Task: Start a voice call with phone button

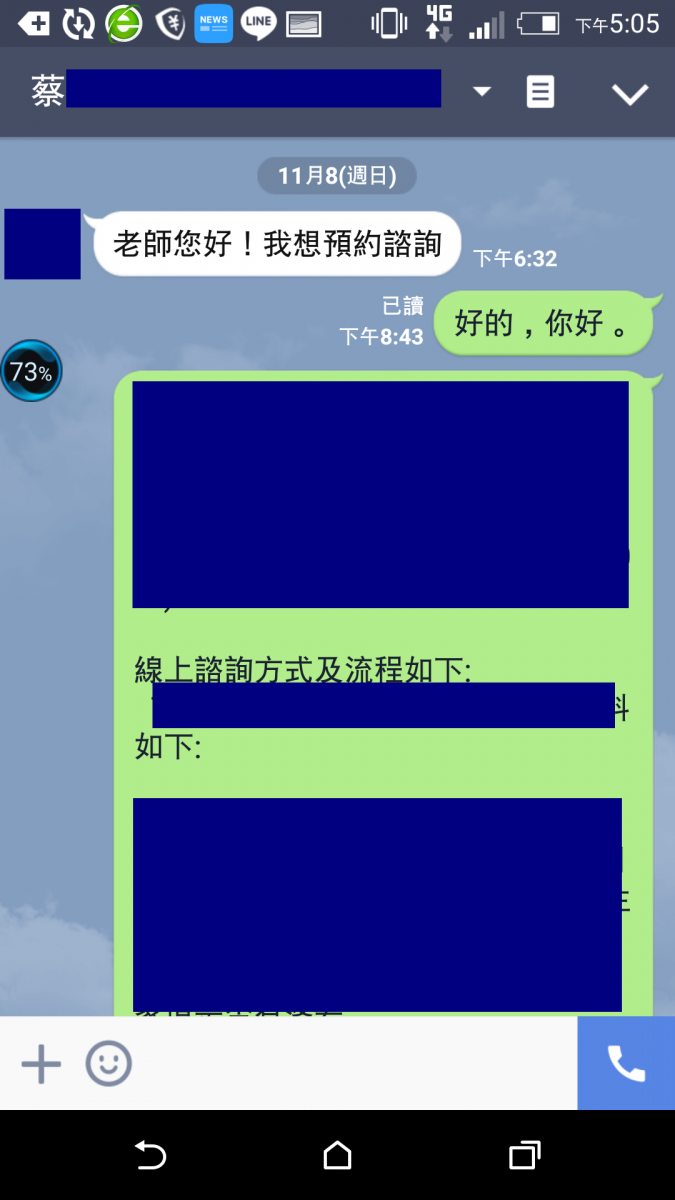Action: click(626, 1064)
